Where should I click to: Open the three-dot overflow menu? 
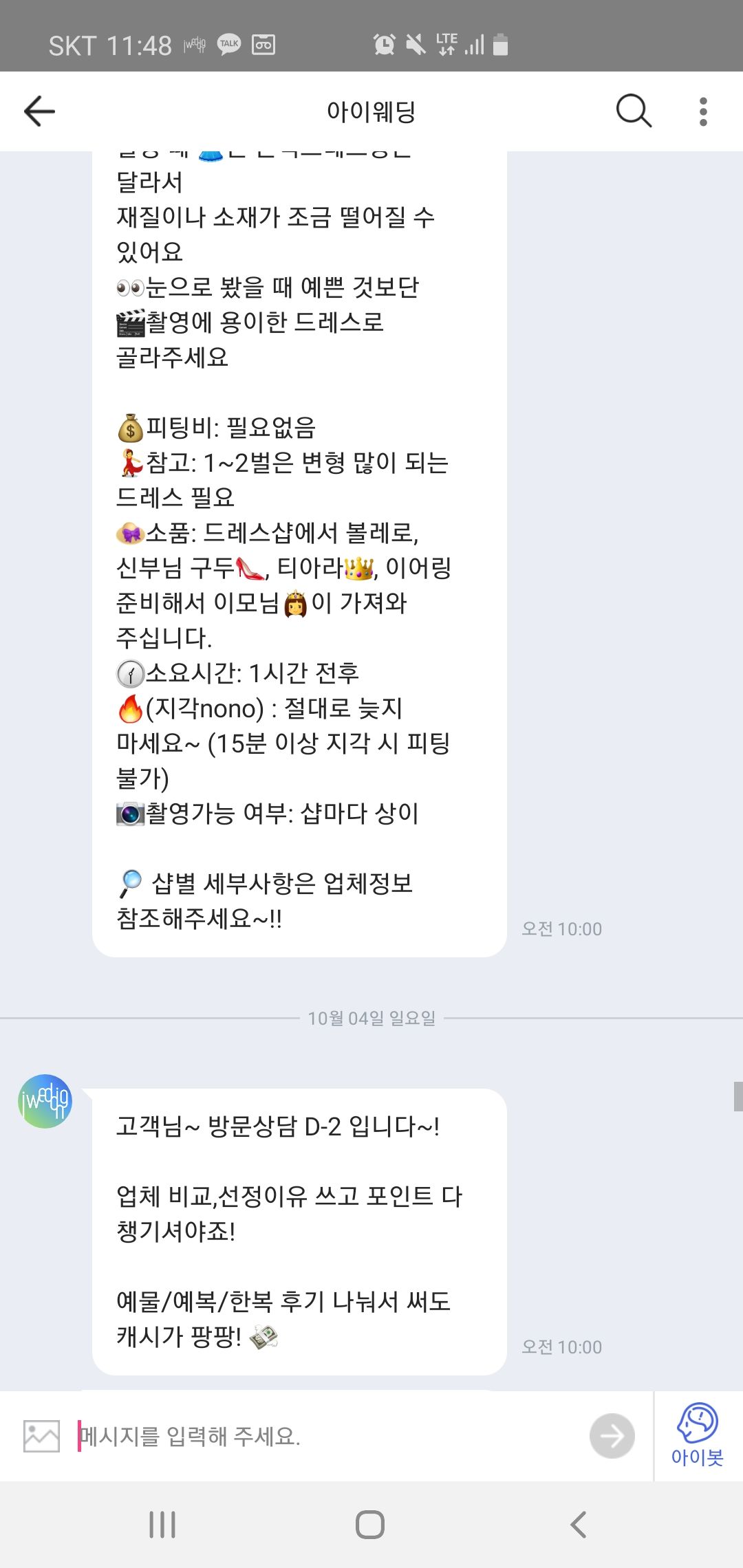[702, 111]
